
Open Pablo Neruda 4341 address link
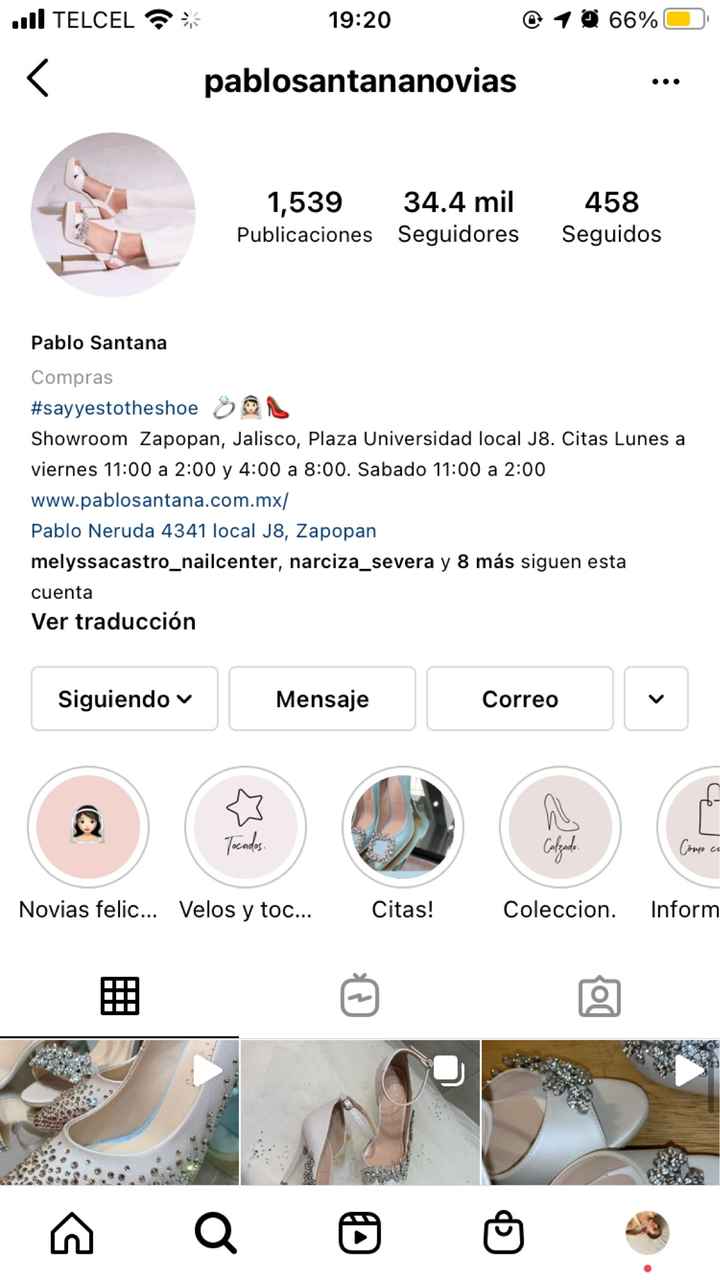[203, 531]
